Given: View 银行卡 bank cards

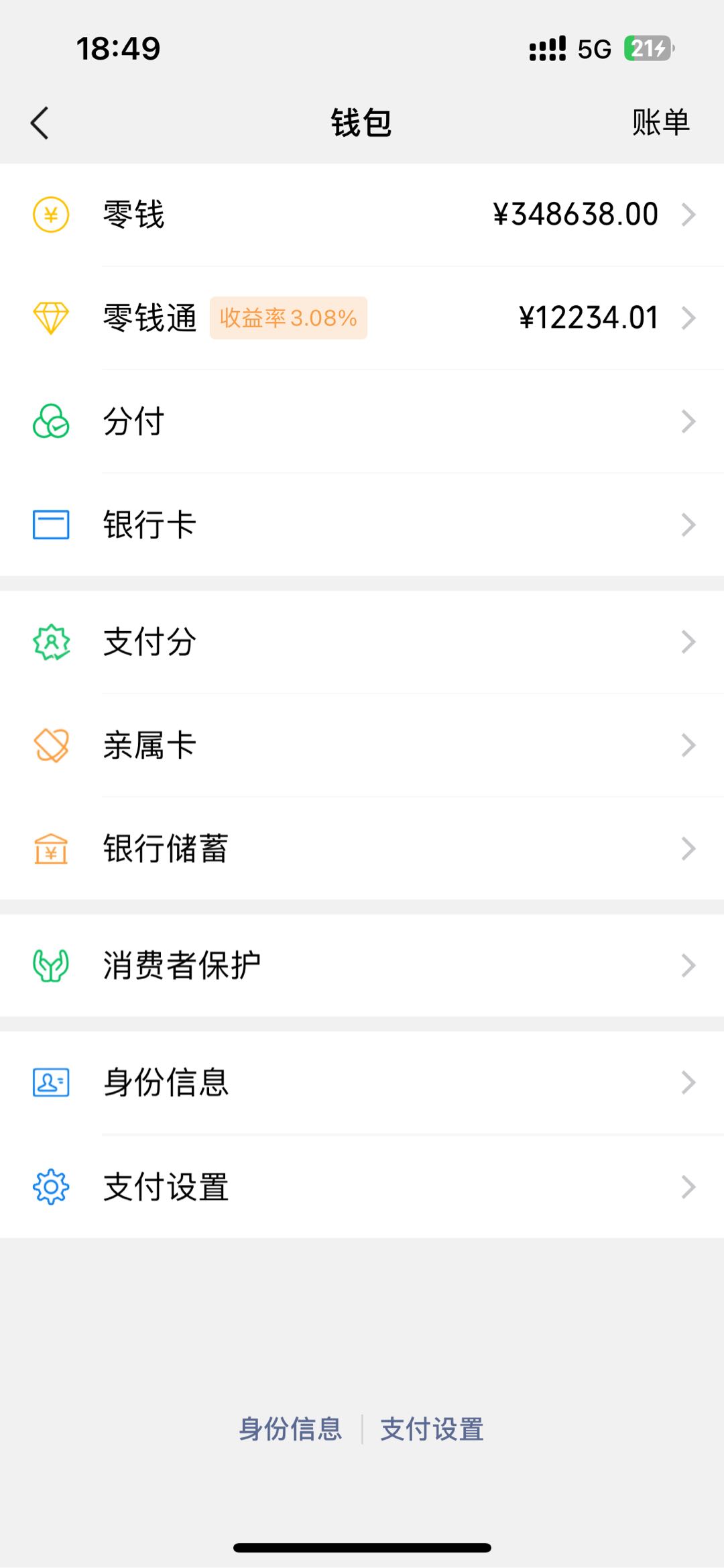Looking at the screenshot, I should pos(362,524).
